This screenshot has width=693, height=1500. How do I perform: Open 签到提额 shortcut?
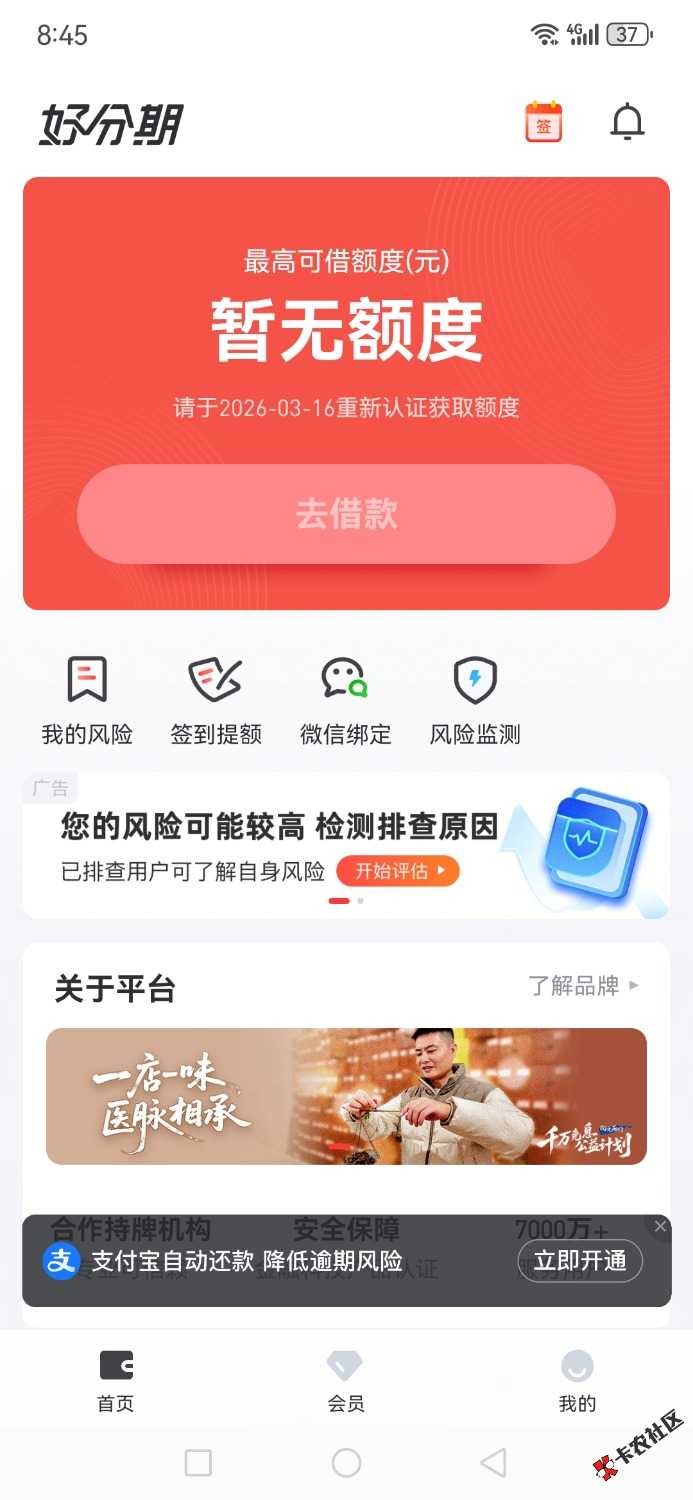point(216,700)
